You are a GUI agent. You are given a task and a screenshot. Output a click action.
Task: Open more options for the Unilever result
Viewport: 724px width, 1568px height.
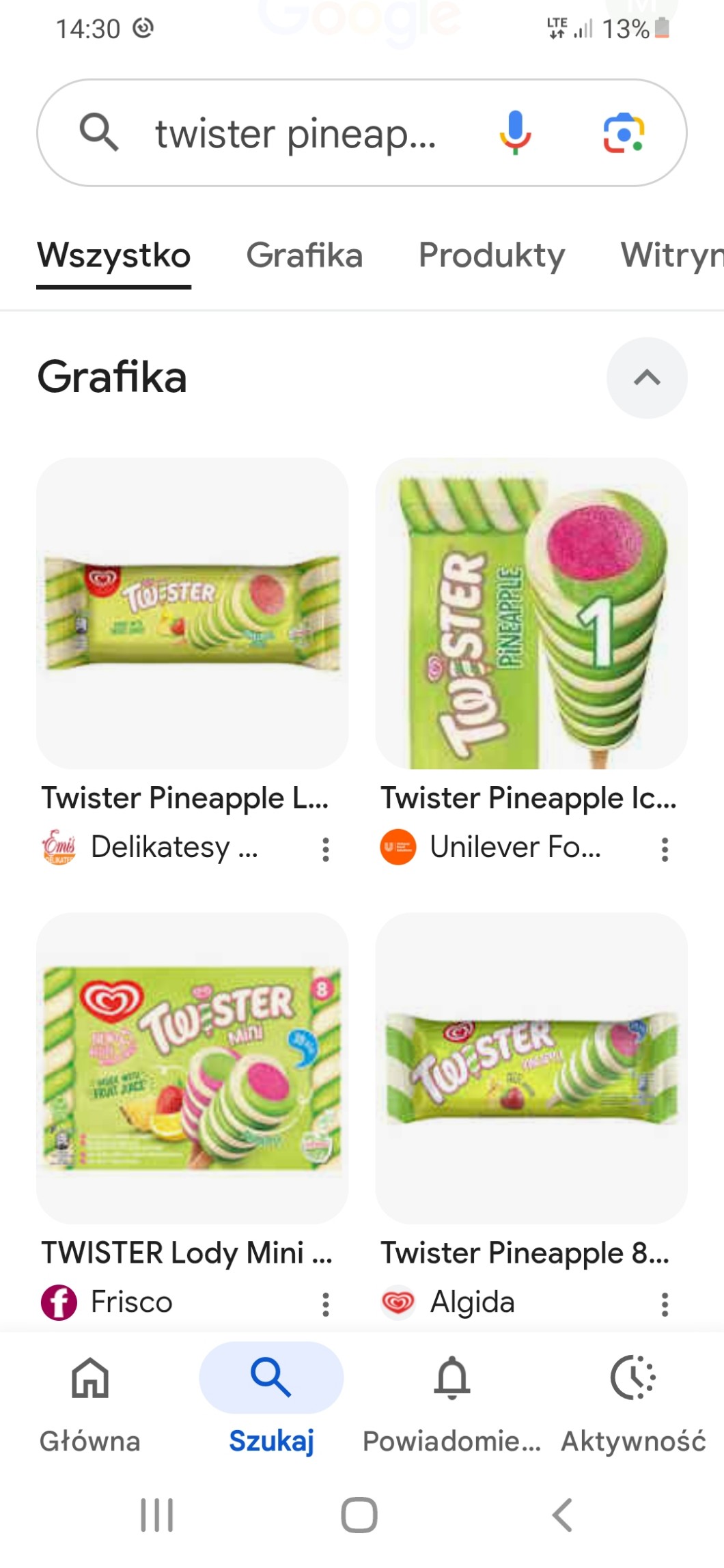[x=665, y=850]
